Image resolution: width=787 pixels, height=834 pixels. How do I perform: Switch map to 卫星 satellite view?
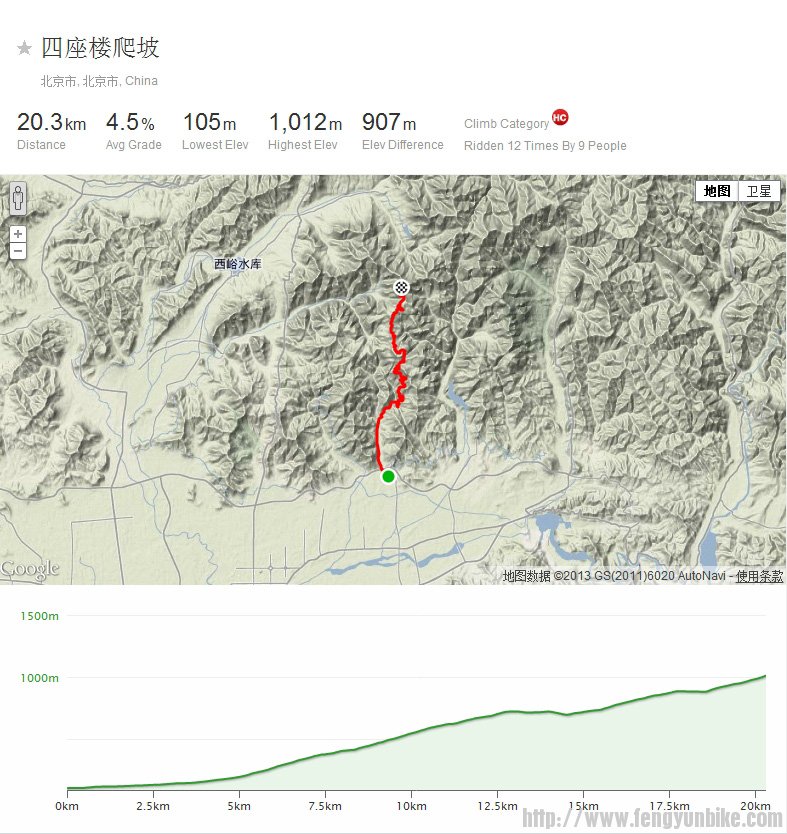pyautogui.click(x=759, y=191)
